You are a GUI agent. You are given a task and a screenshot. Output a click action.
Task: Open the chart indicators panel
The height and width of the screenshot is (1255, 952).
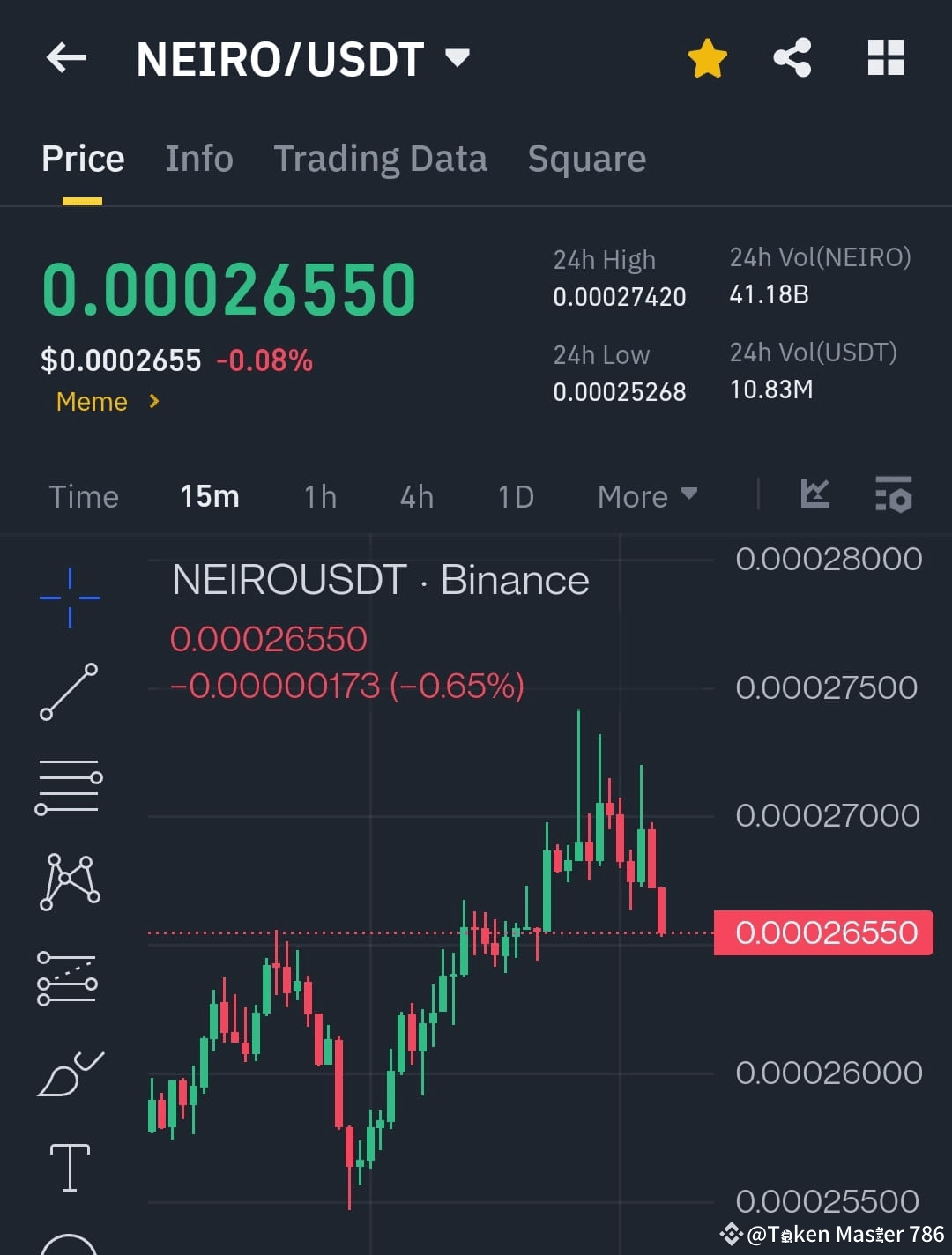click(815, 495)
